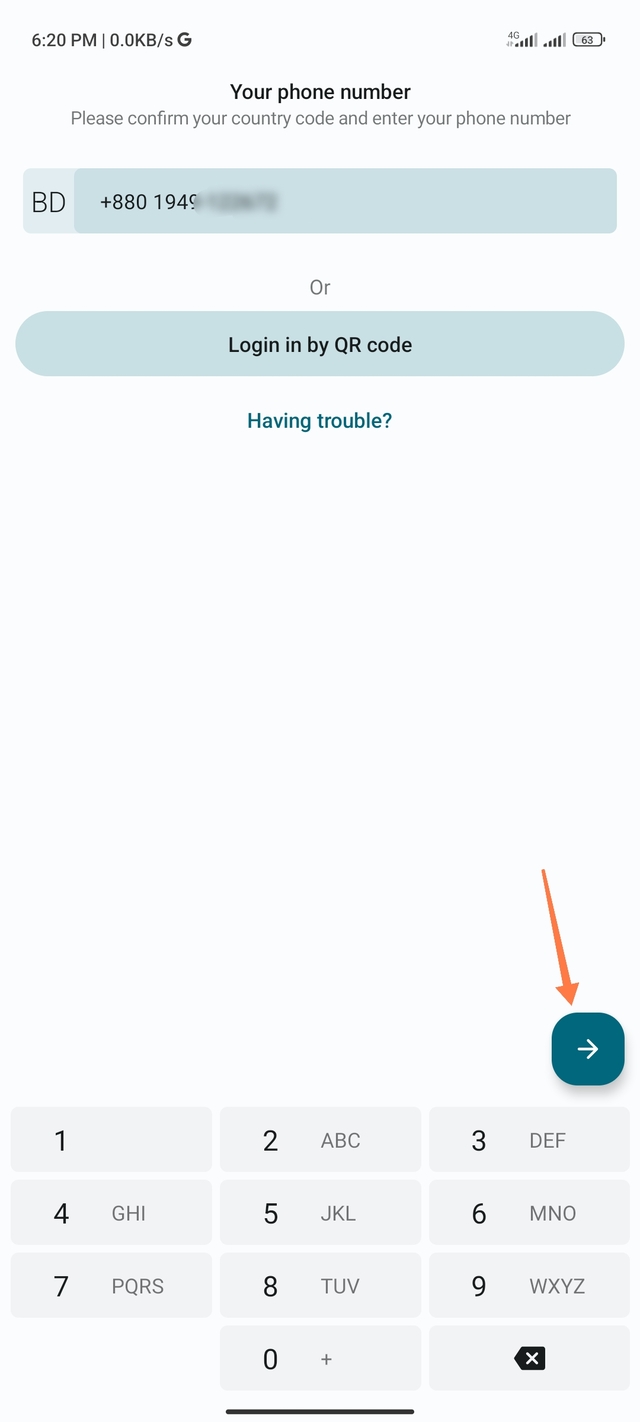Screen dimensions: 640x1422
Task: Hit the 1 key on keypad
Action: (x=111, y=1140)
